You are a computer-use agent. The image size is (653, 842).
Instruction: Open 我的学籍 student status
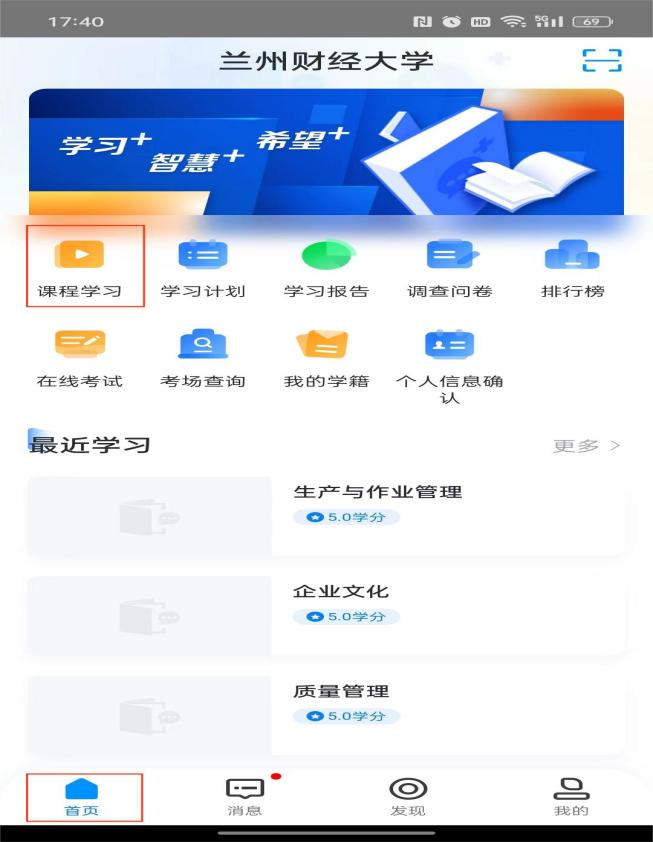tap(326, 356)
